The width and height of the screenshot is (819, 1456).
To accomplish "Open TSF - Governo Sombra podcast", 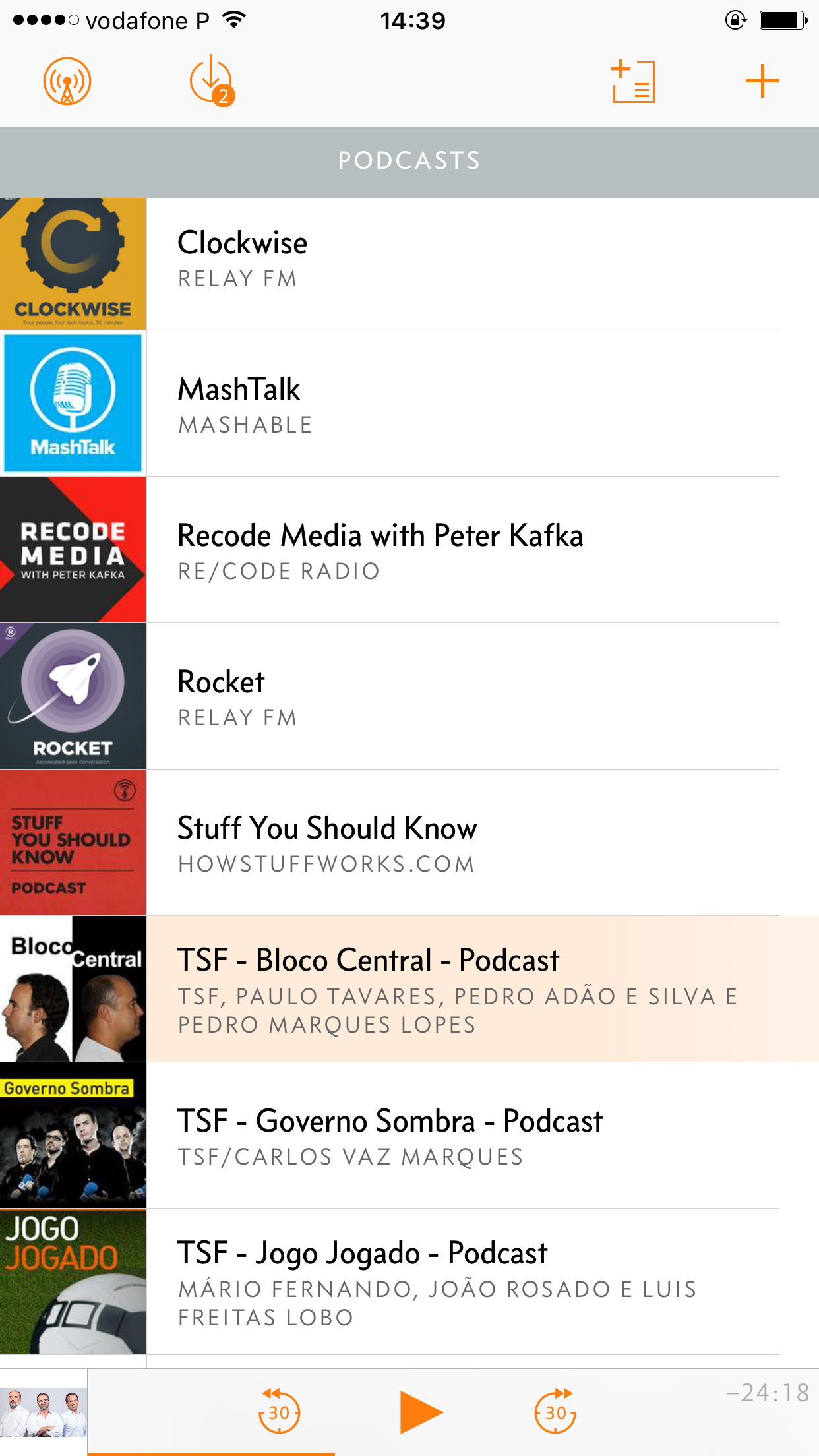I will tap(409, 1136).
